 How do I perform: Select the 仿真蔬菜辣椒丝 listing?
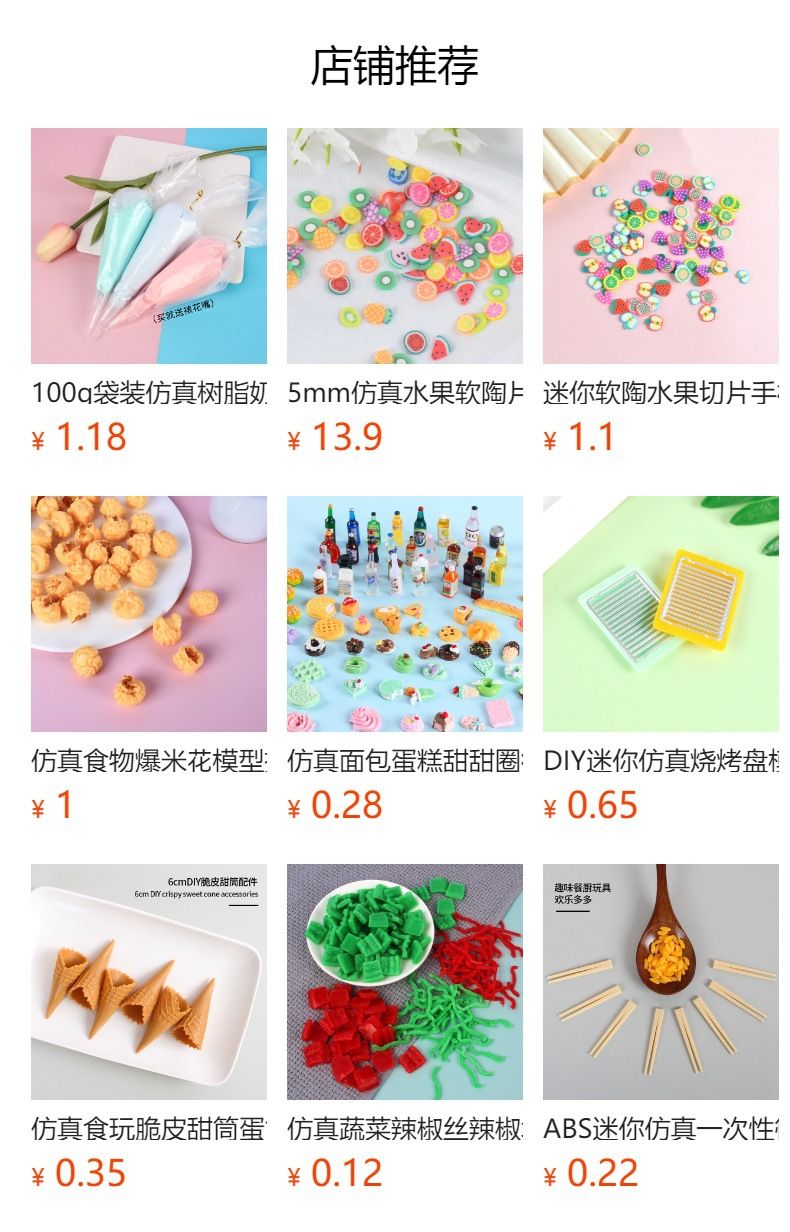405,982
